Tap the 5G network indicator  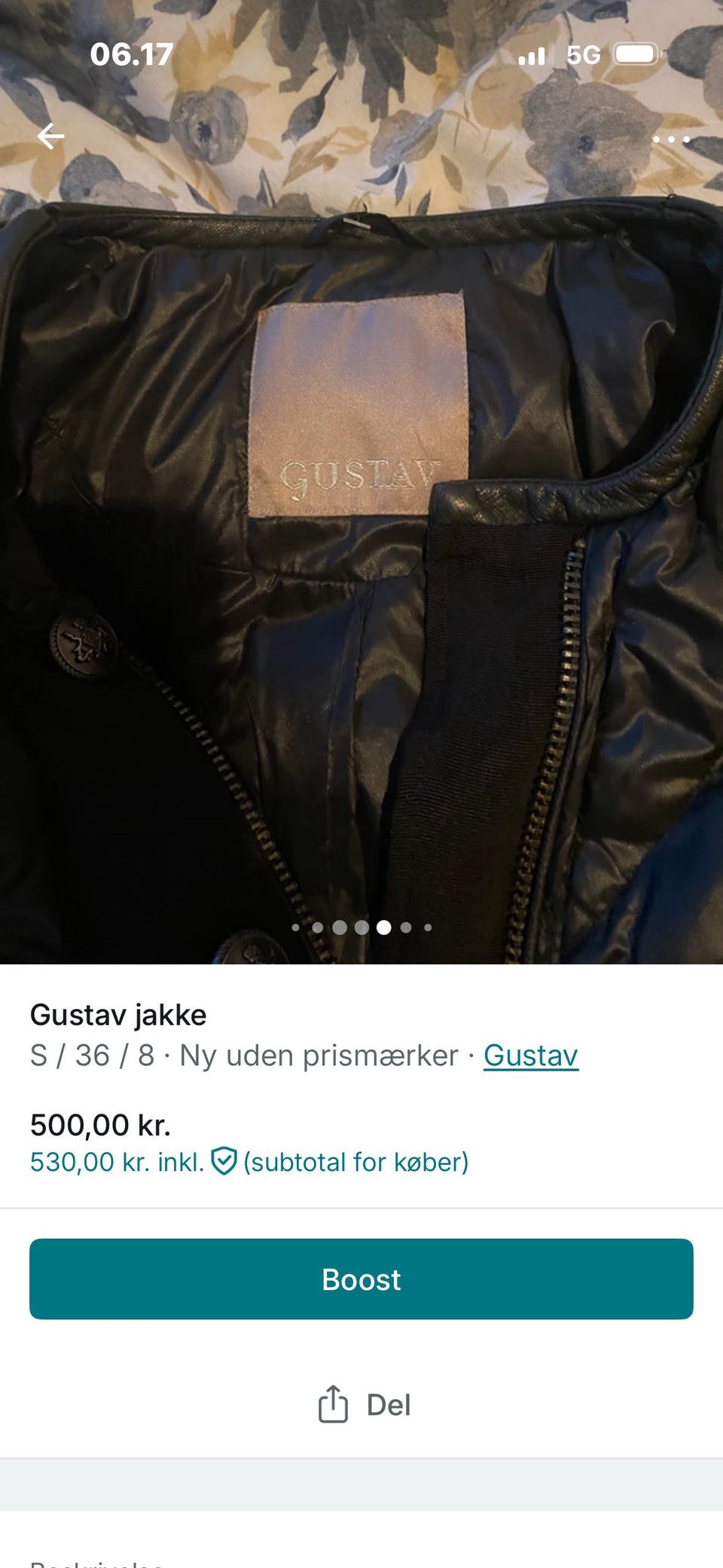pos(585,55)
